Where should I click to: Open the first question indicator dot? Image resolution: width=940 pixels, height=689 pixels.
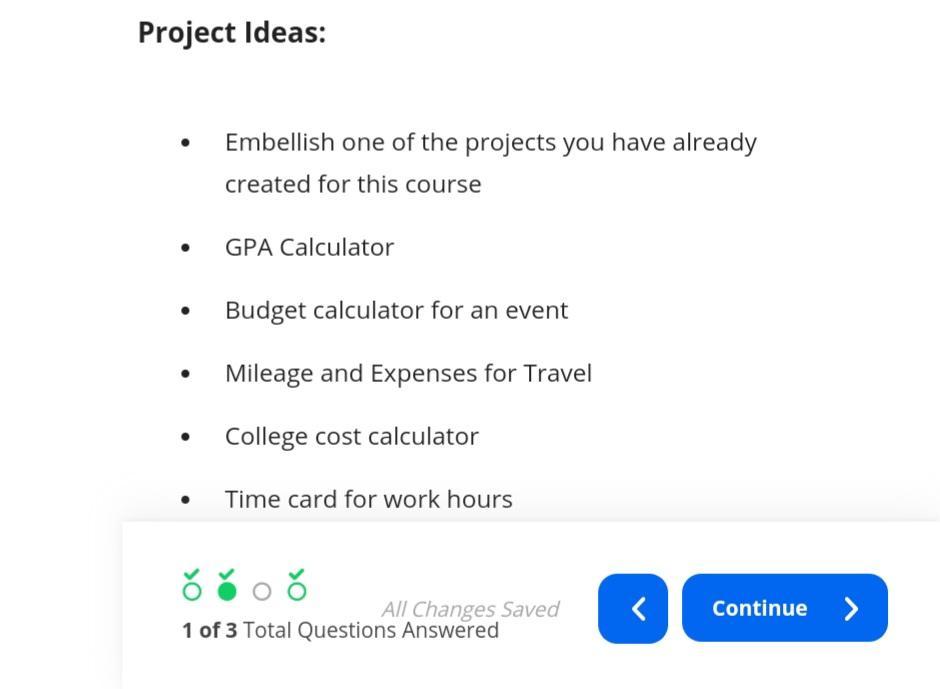point(192,590)
